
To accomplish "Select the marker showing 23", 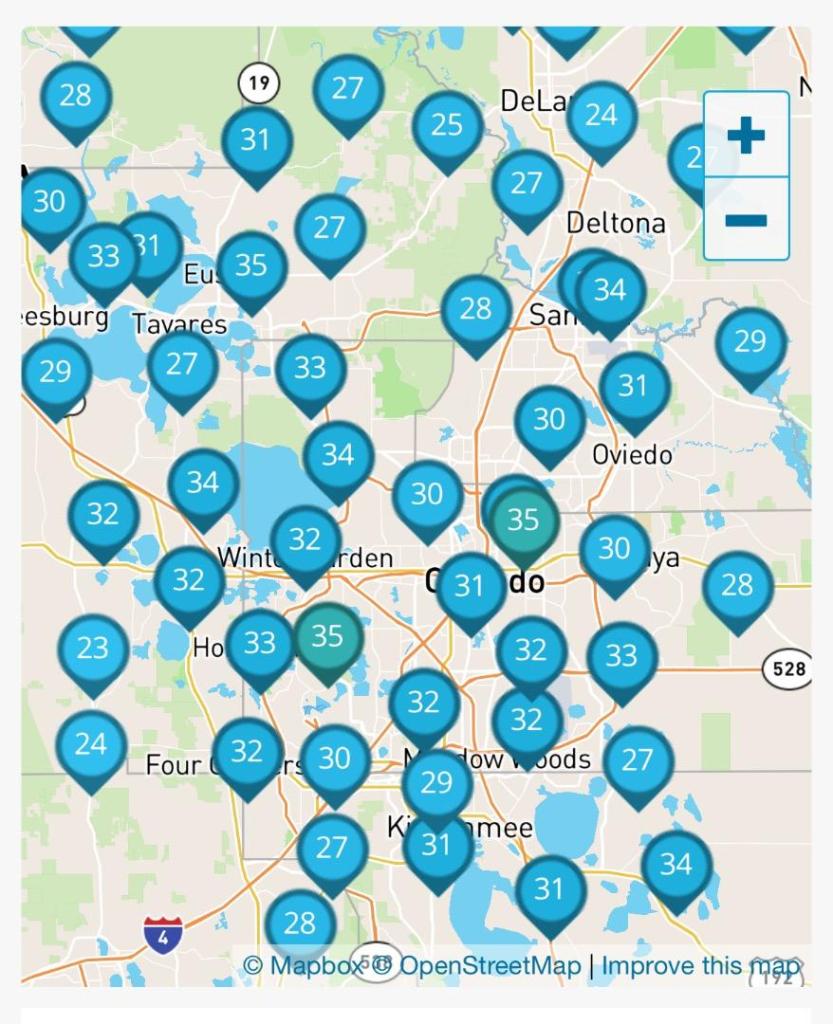I will 93,649.
